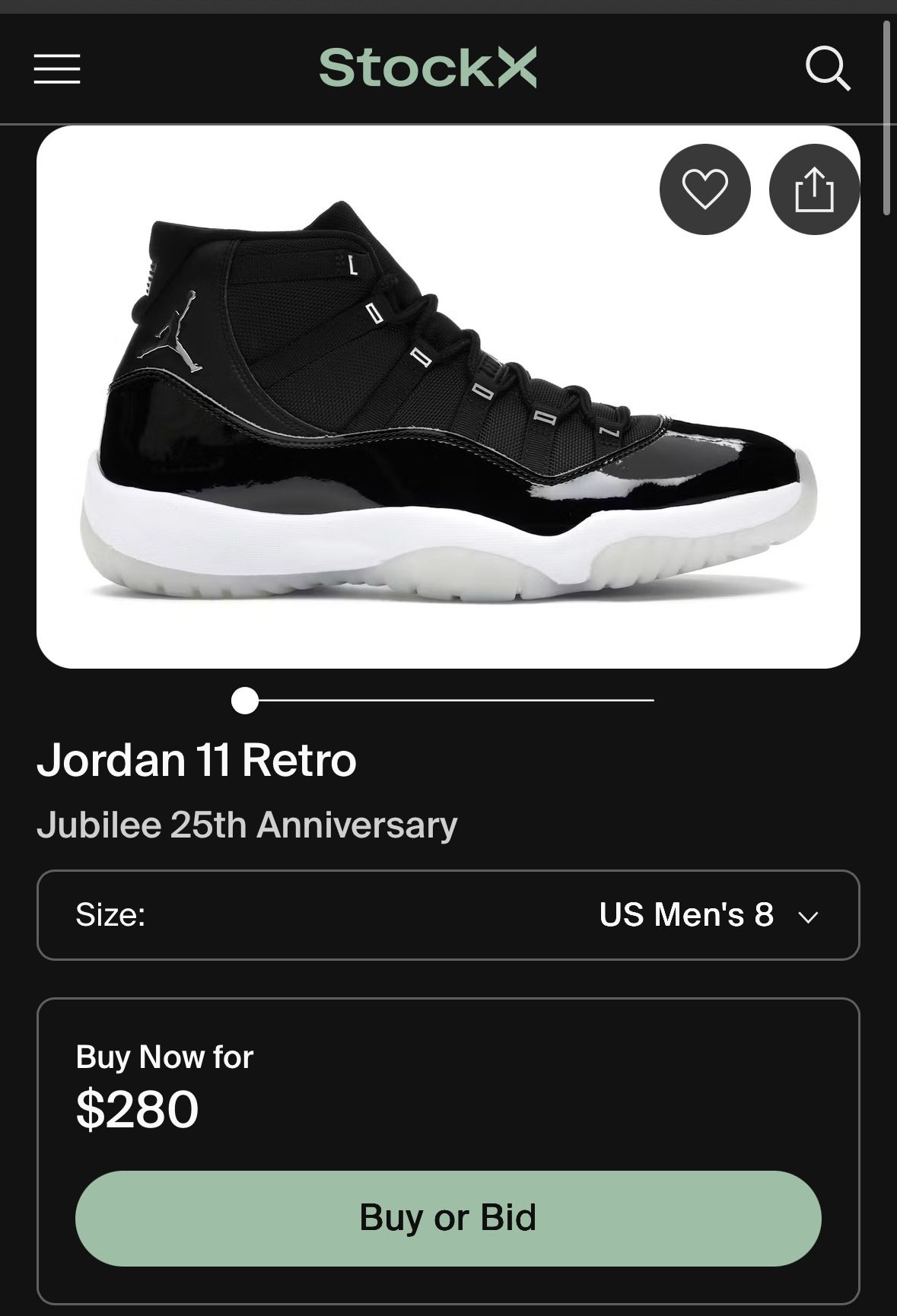Expand the size selector showing US Men's 8
The image size is (897, 1316).
coord(448,916)
